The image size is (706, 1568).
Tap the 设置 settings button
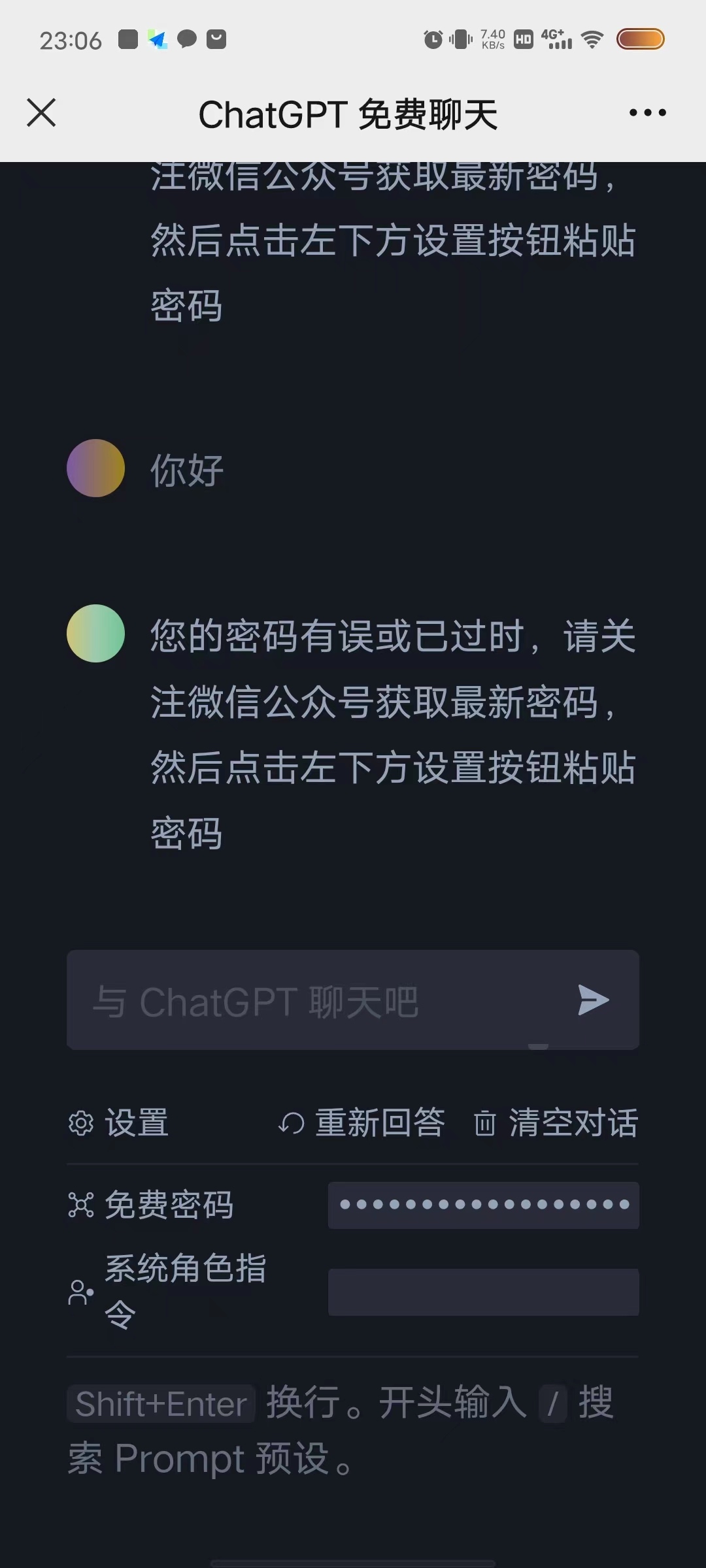click(x=119, y=1123)
